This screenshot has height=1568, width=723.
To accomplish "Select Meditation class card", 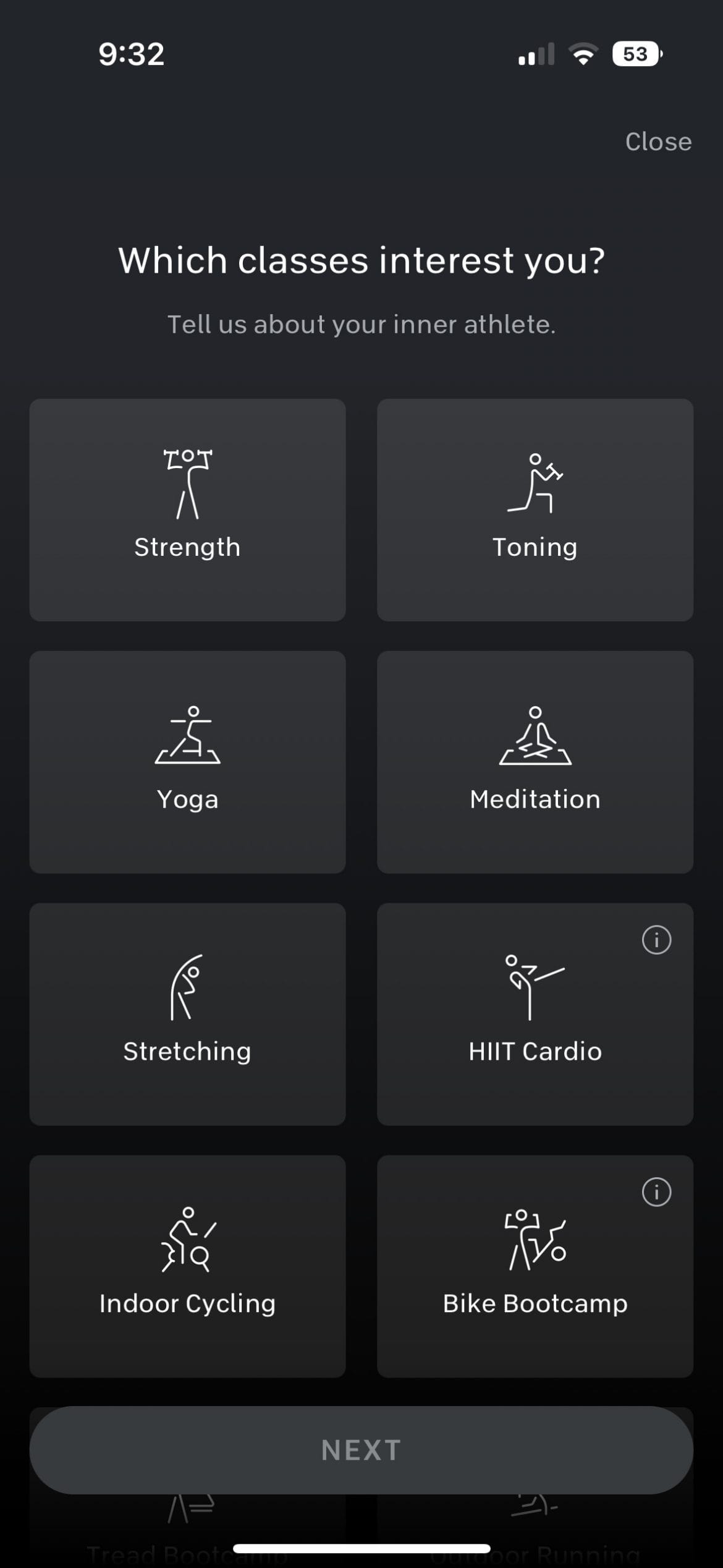I will pyautogui.click(x=535, y=762).
